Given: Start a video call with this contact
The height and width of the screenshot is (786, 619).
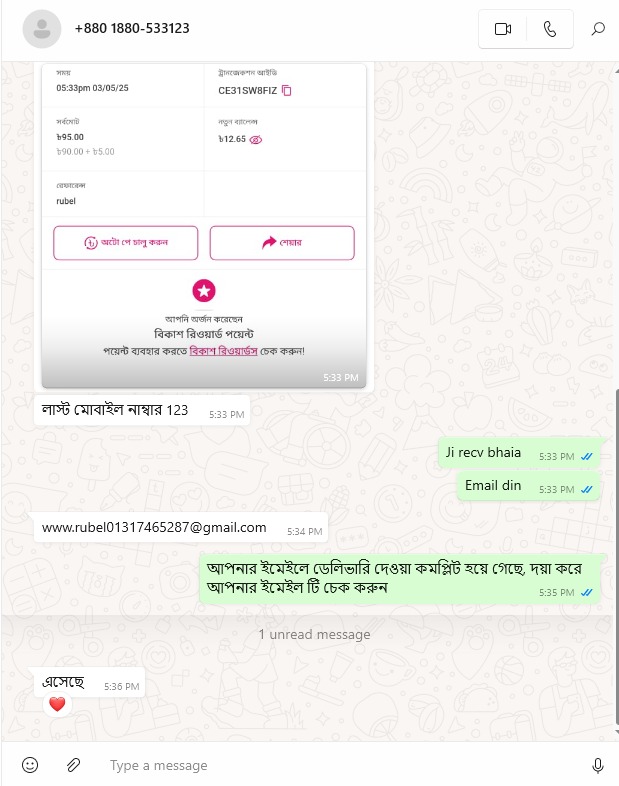Looking at the screenshot, I should click(503, 29).
